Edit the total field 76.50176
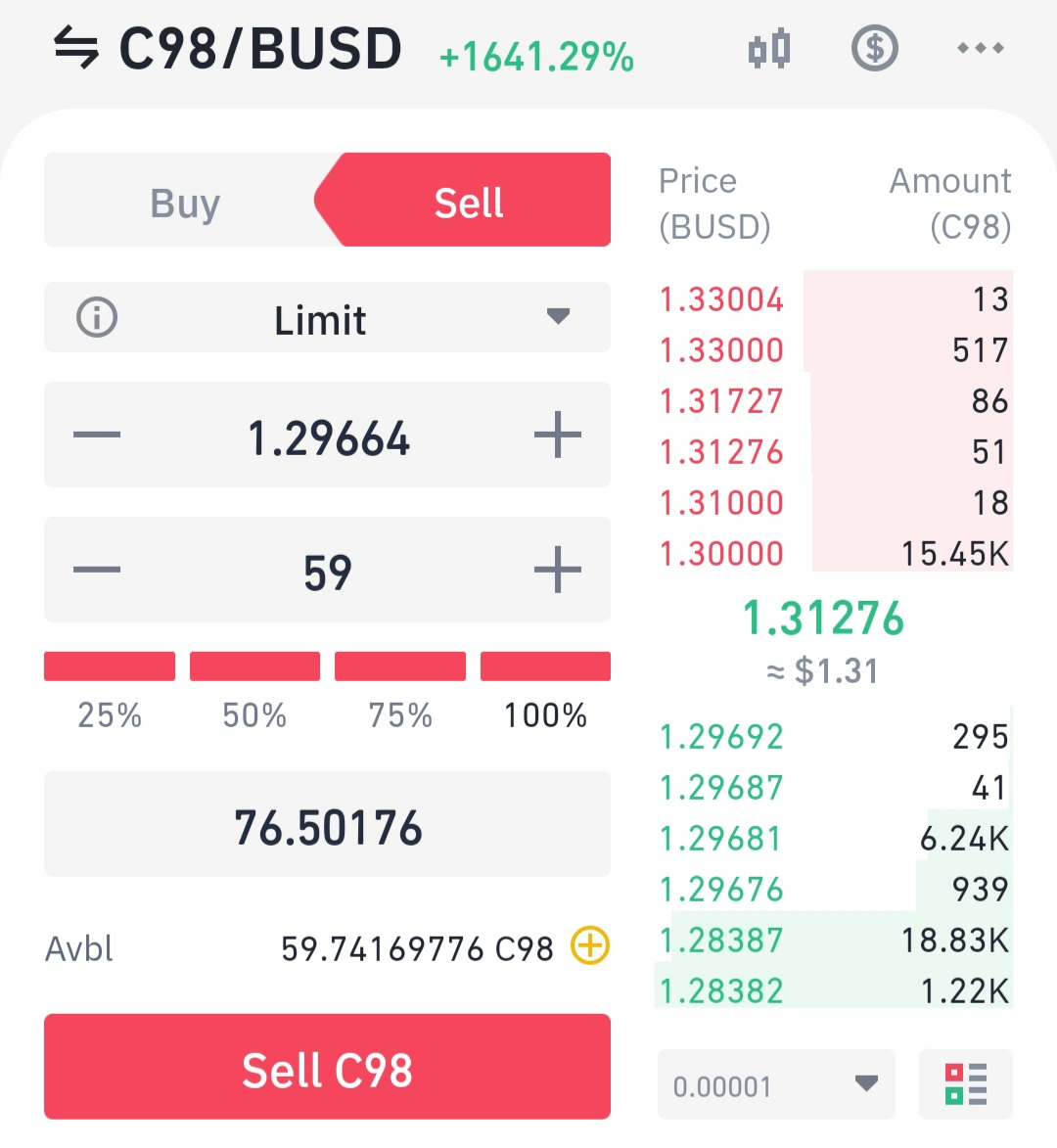Viewport: 1057px width, 1148px height. (x=327, y=824)
